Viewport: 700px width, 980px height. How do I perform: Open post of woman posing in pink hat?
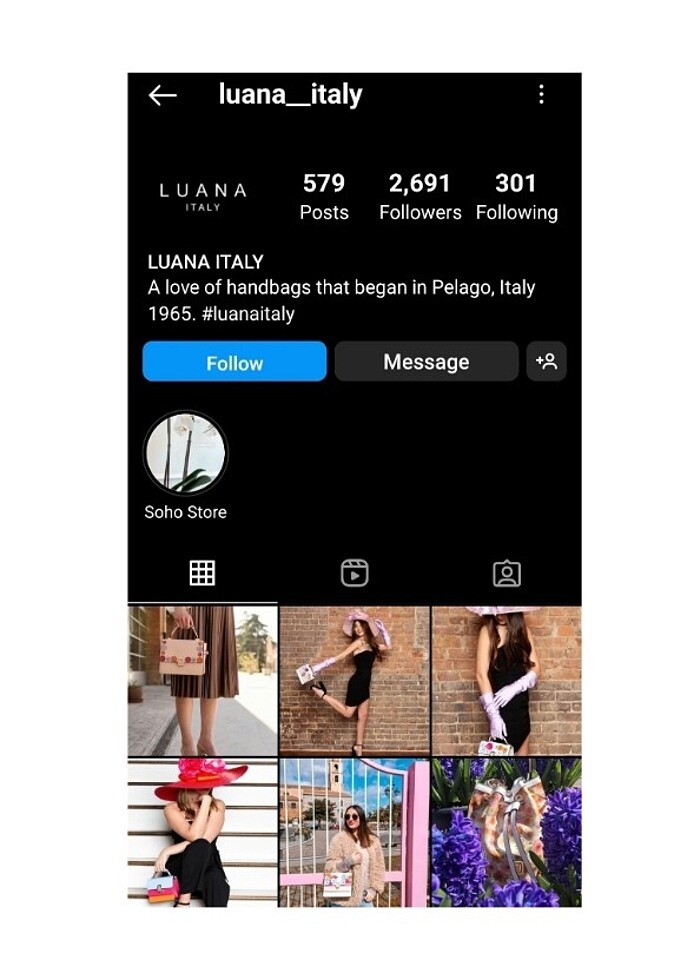point(354,681)
